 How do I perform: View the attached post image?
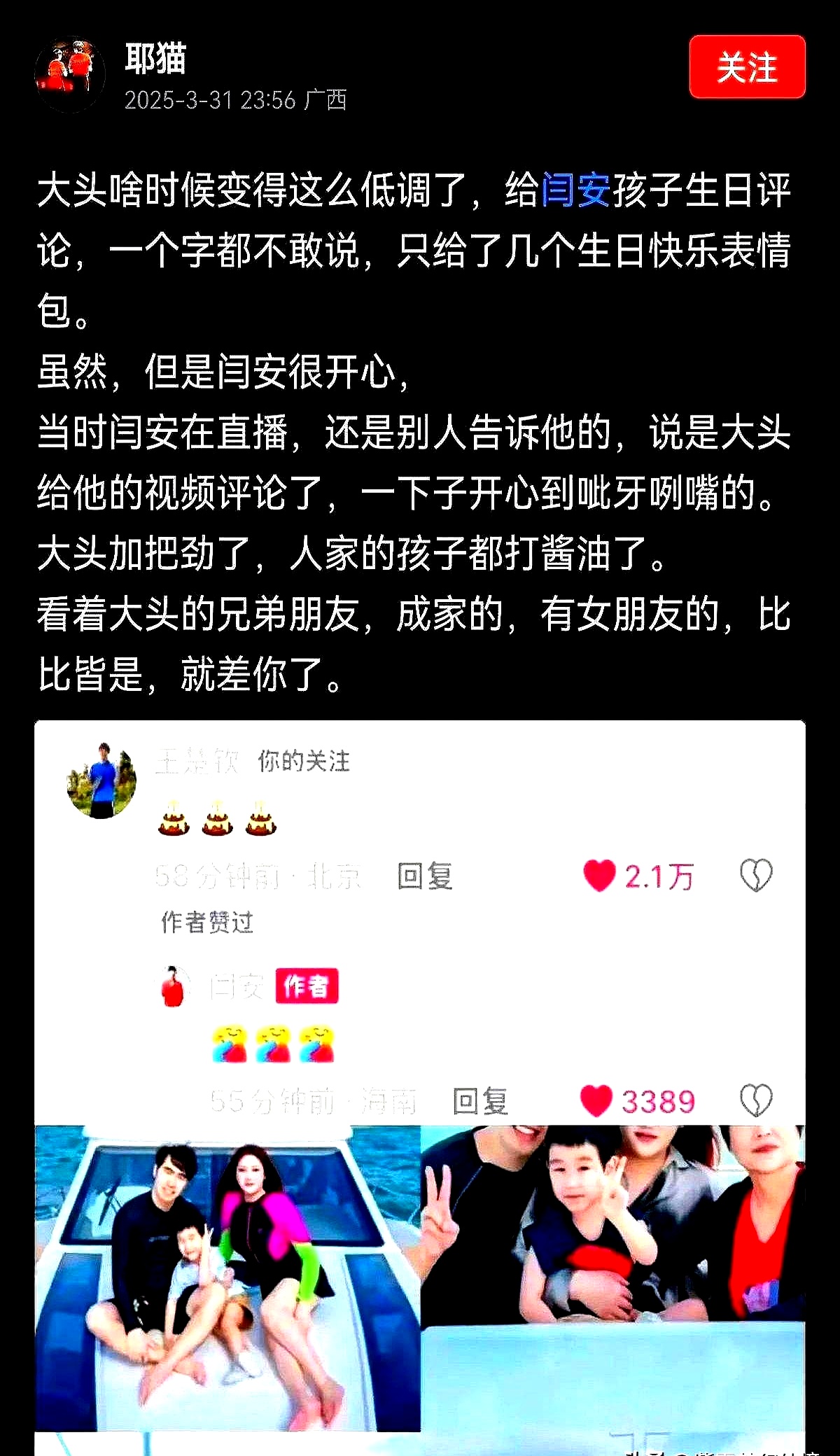(x=420, y=1085)
